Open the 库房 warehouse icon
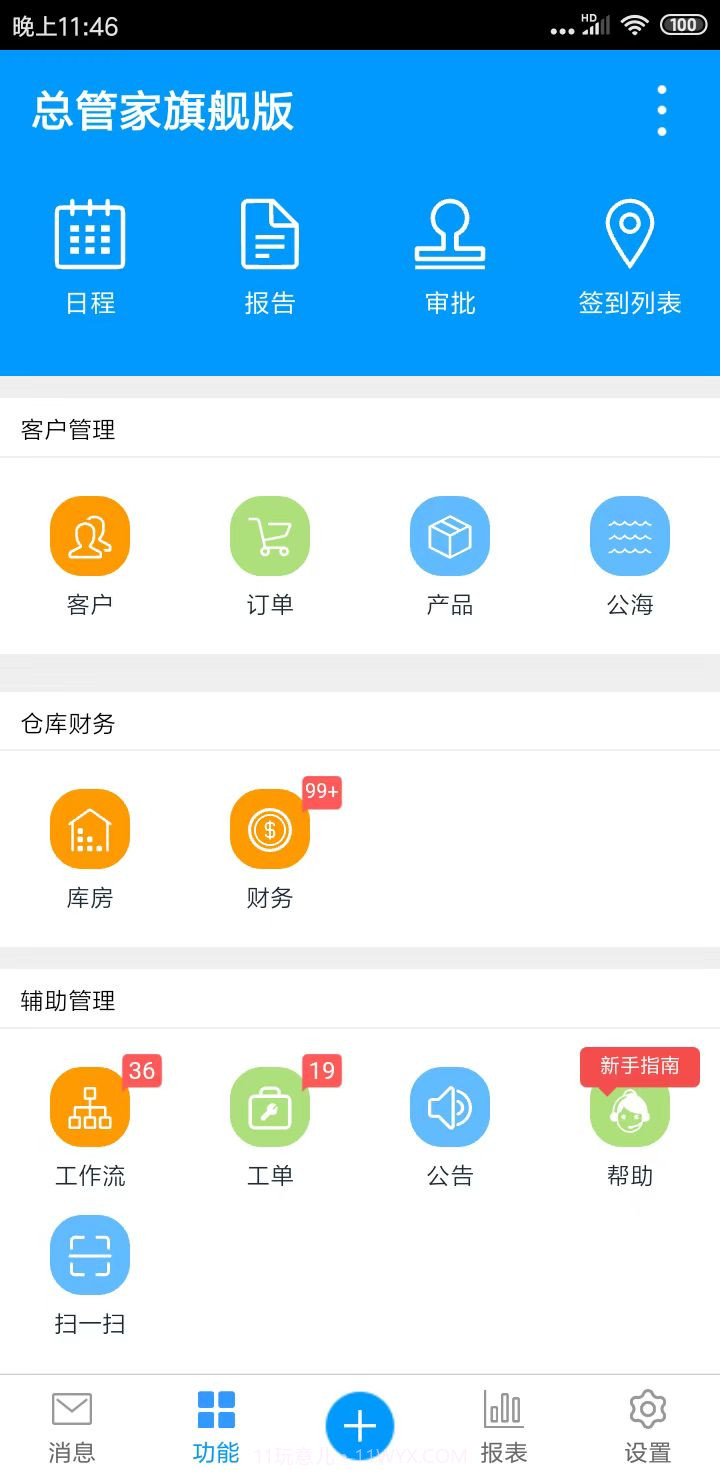This screenshot has width=720, height=1478. [x=90, y=828]
